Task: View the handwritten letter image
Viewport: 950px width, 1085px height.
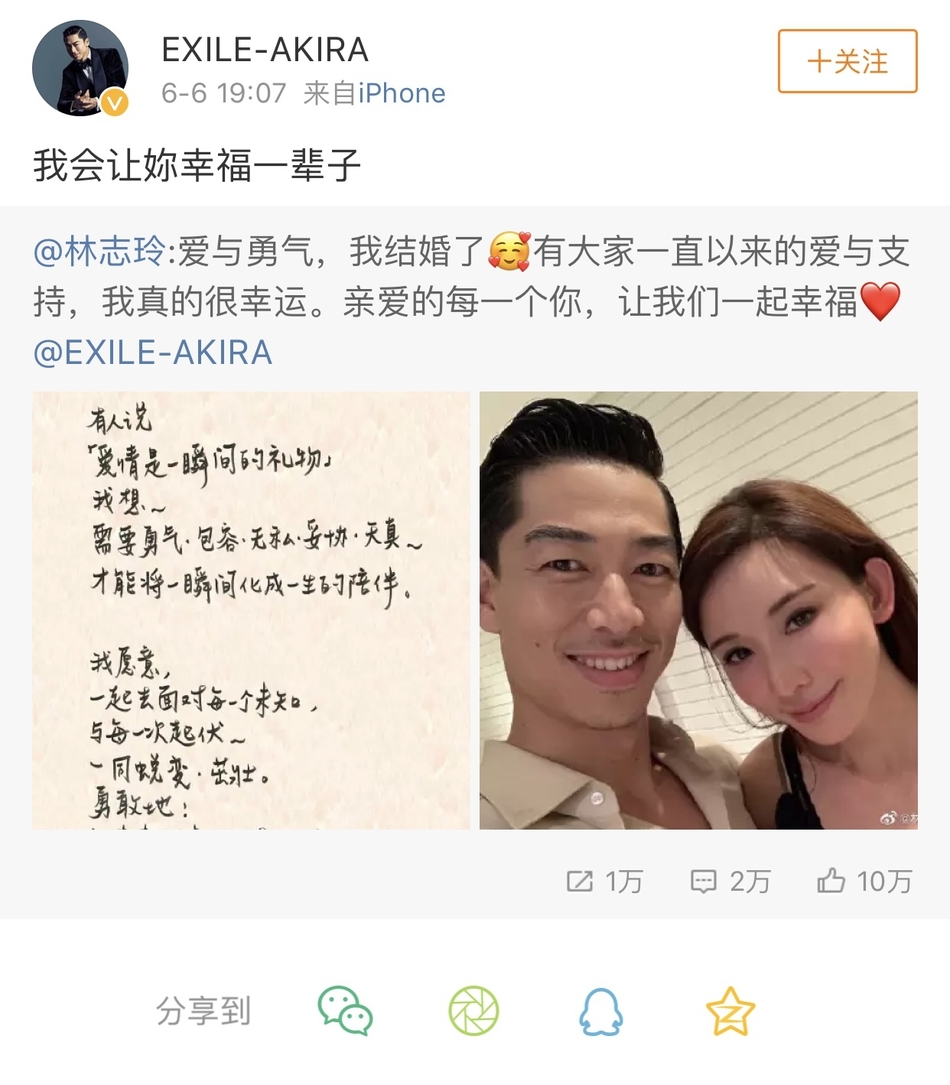Action: [251, 610]
